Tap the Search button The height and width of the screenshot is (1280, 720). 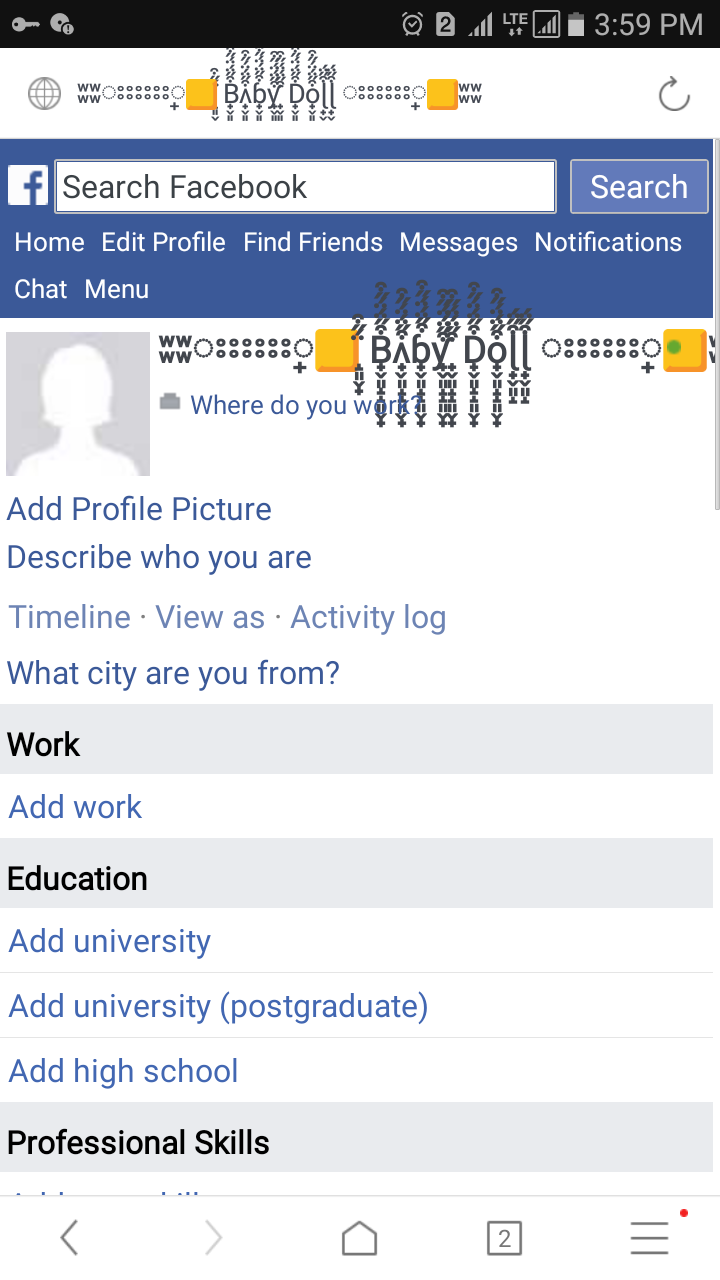click(x=639, y=187)
